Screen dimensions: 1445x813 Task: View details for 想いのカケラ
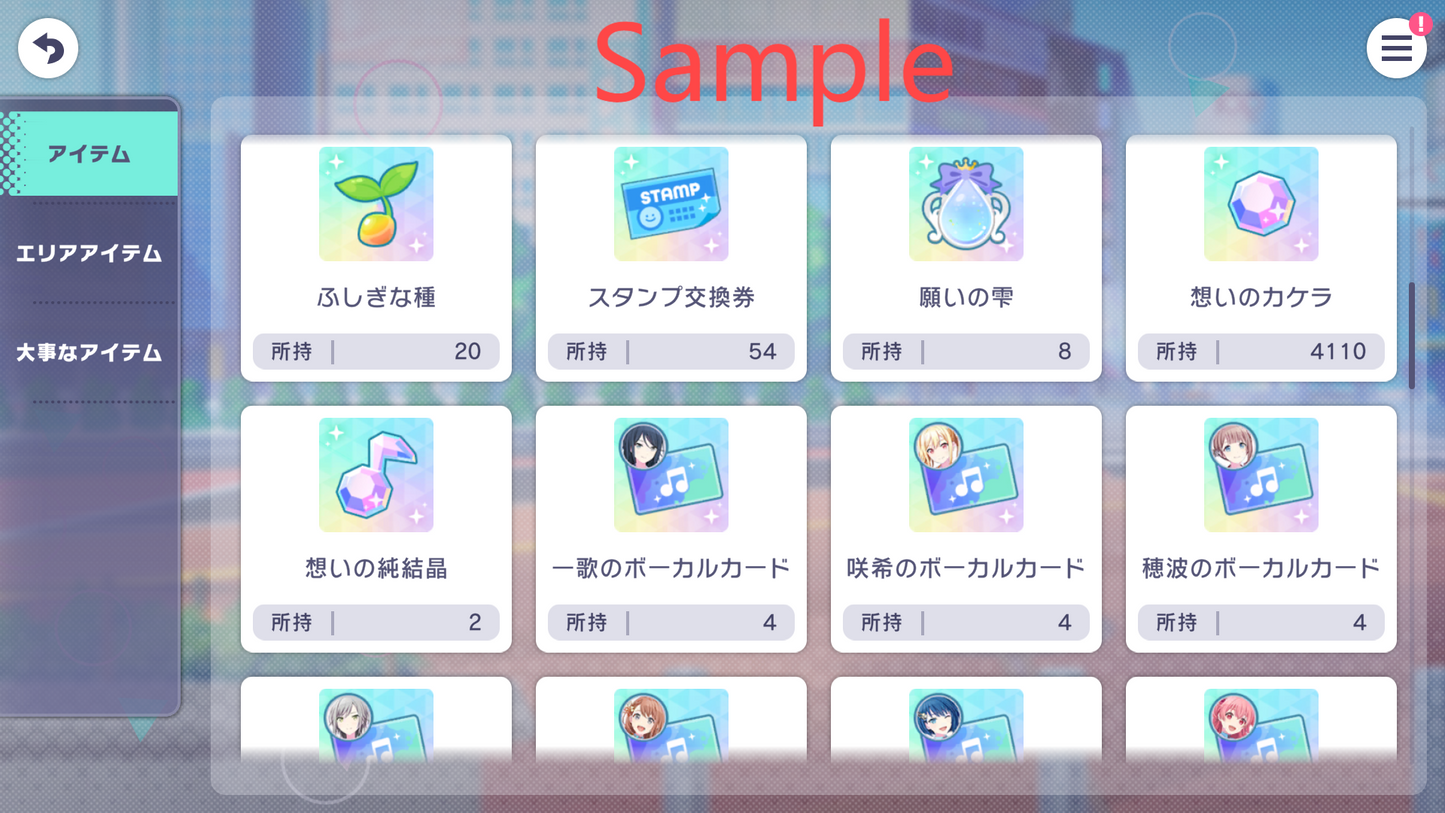(1261, 258)
